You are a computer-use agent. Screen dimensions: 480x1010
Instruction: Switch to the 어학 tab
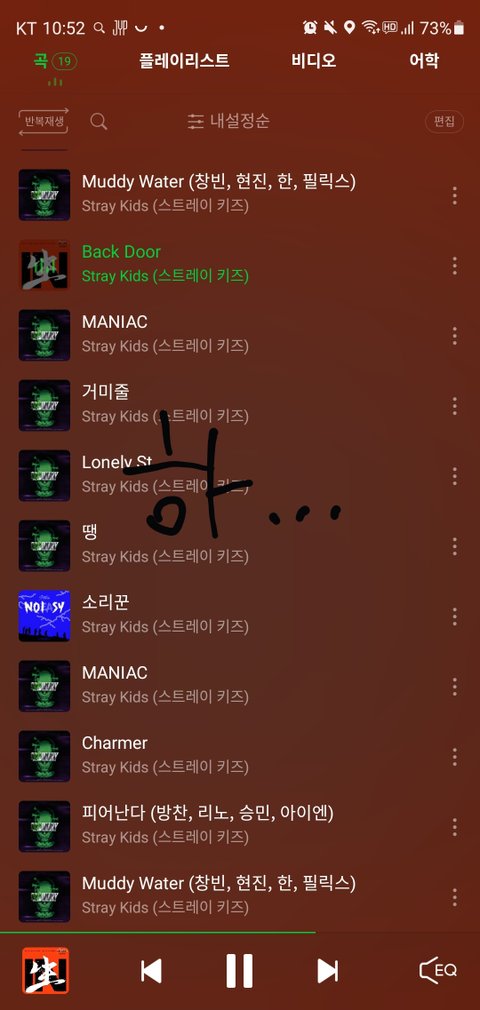(x=424, y=61)
